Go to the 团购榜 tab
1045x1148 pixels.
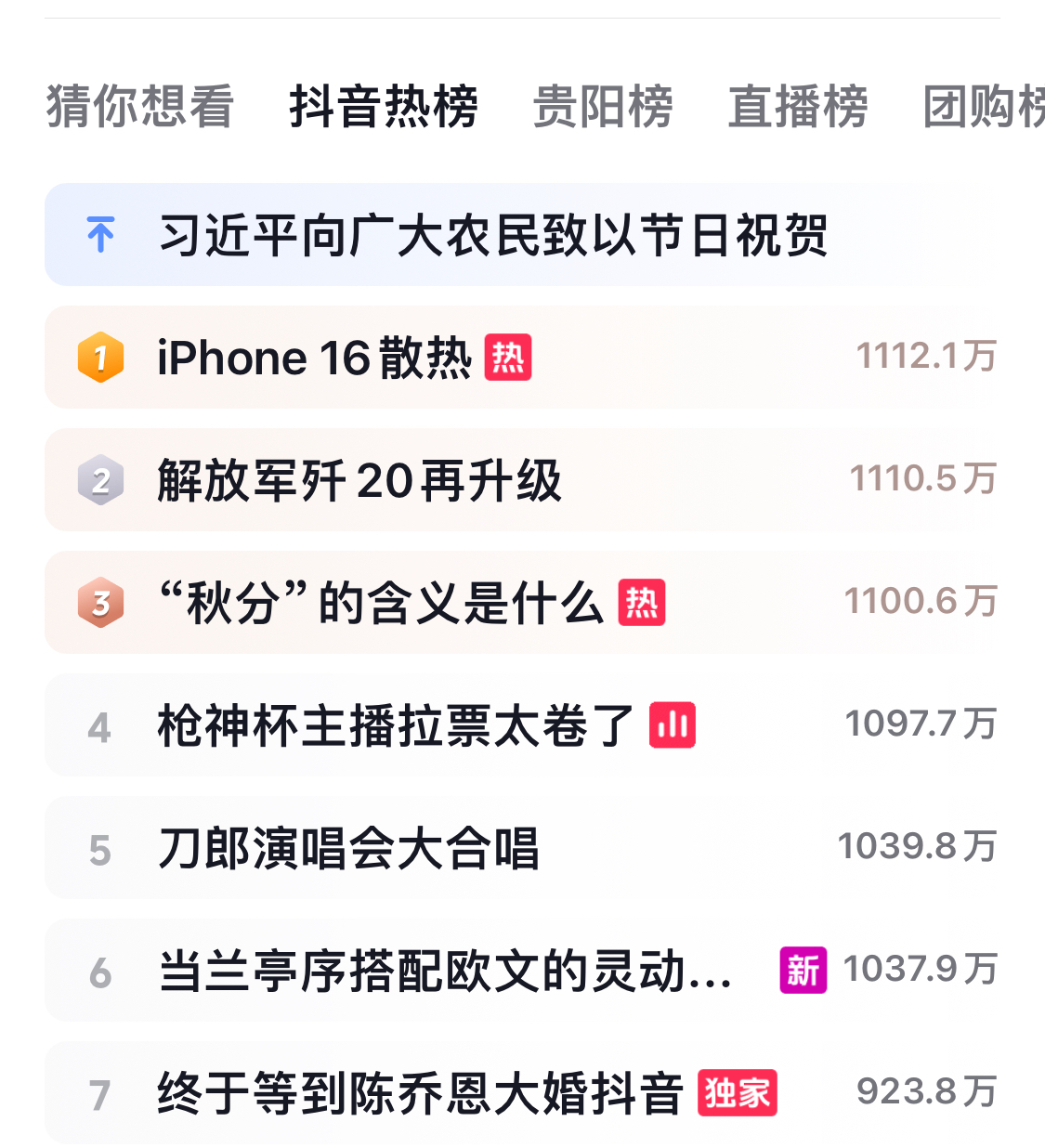pyautogui.click(x=984, y=106)
